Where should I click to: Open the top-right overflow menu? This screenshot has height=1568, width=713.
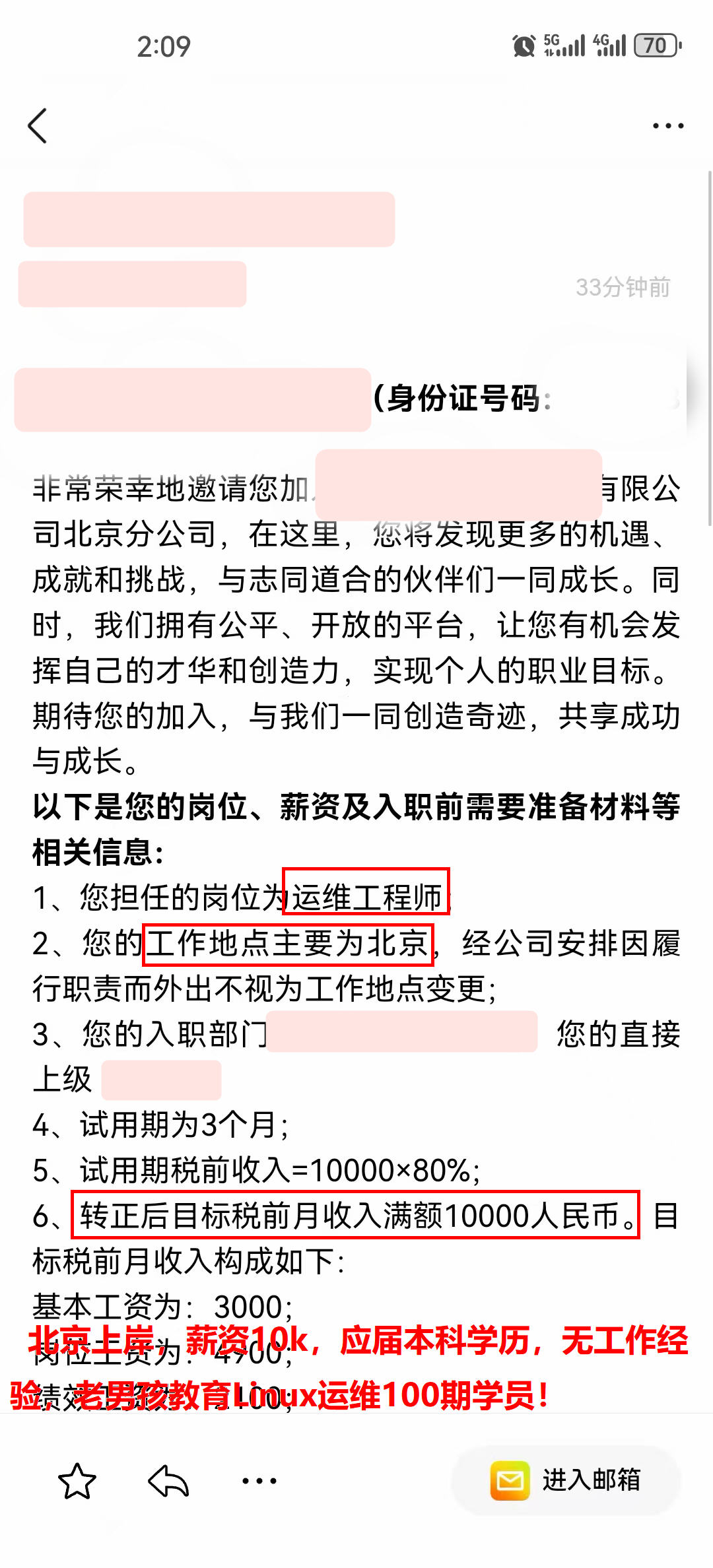click(667, 125)
